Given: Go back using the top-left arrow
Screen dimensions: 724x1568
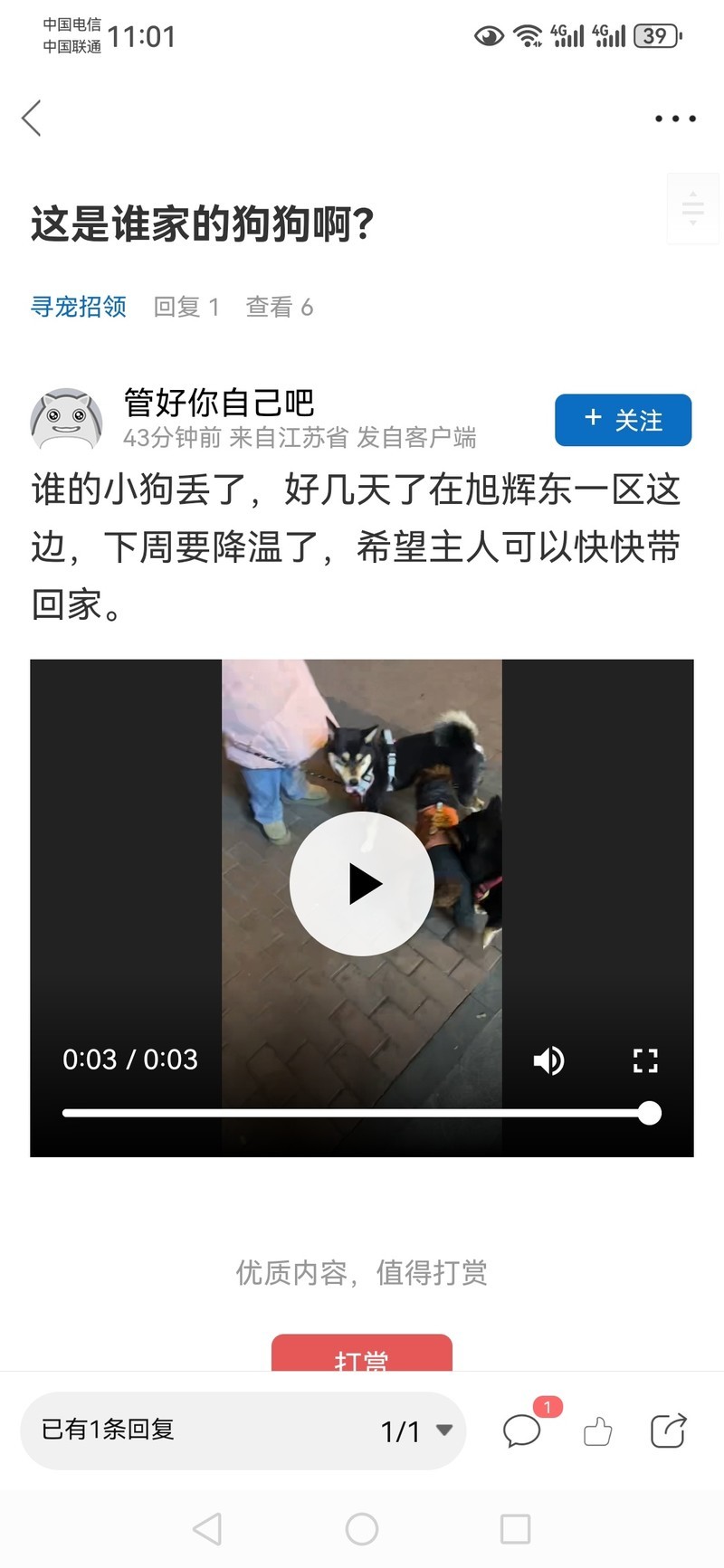Looking at the screenshot, I should tap(33, 119).
